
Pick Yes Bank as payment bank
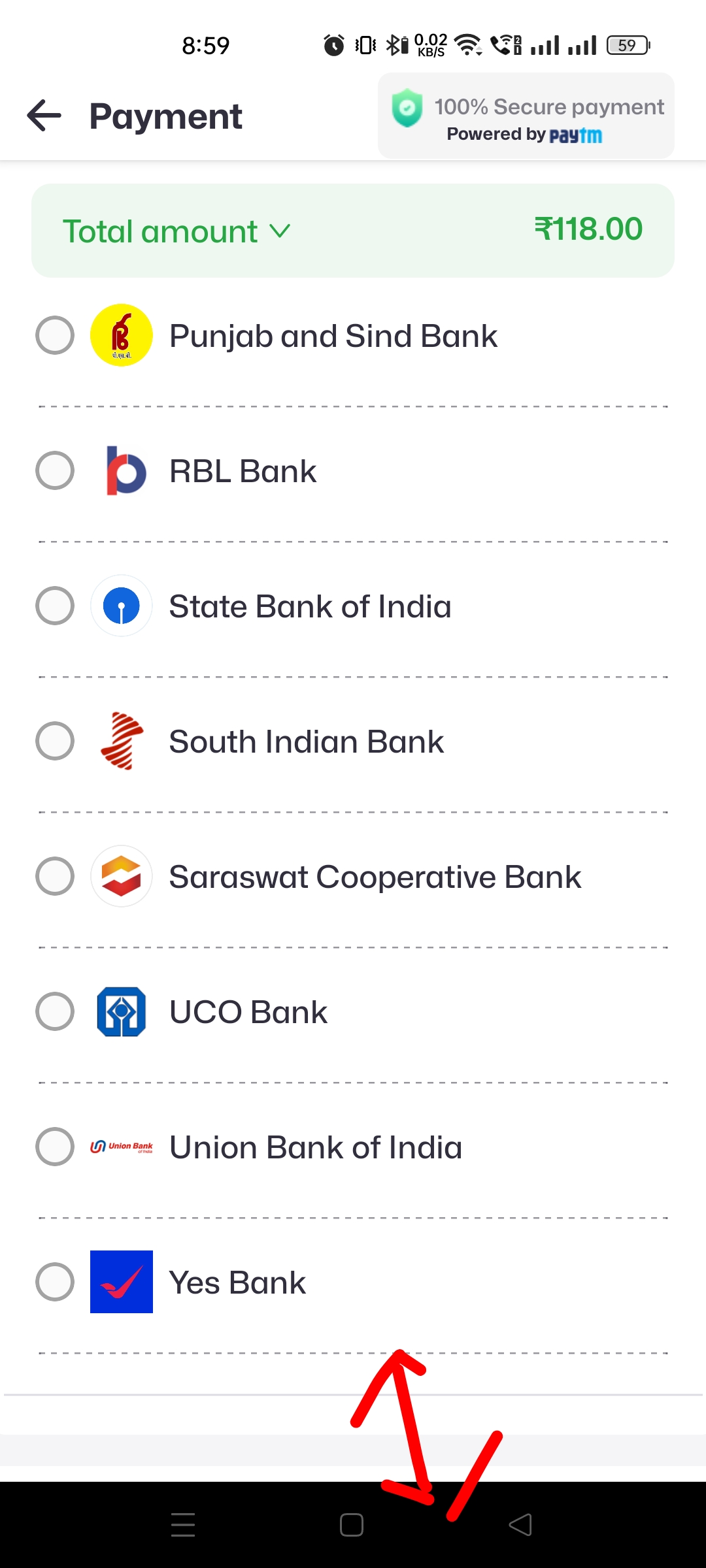pos(55,1282)
